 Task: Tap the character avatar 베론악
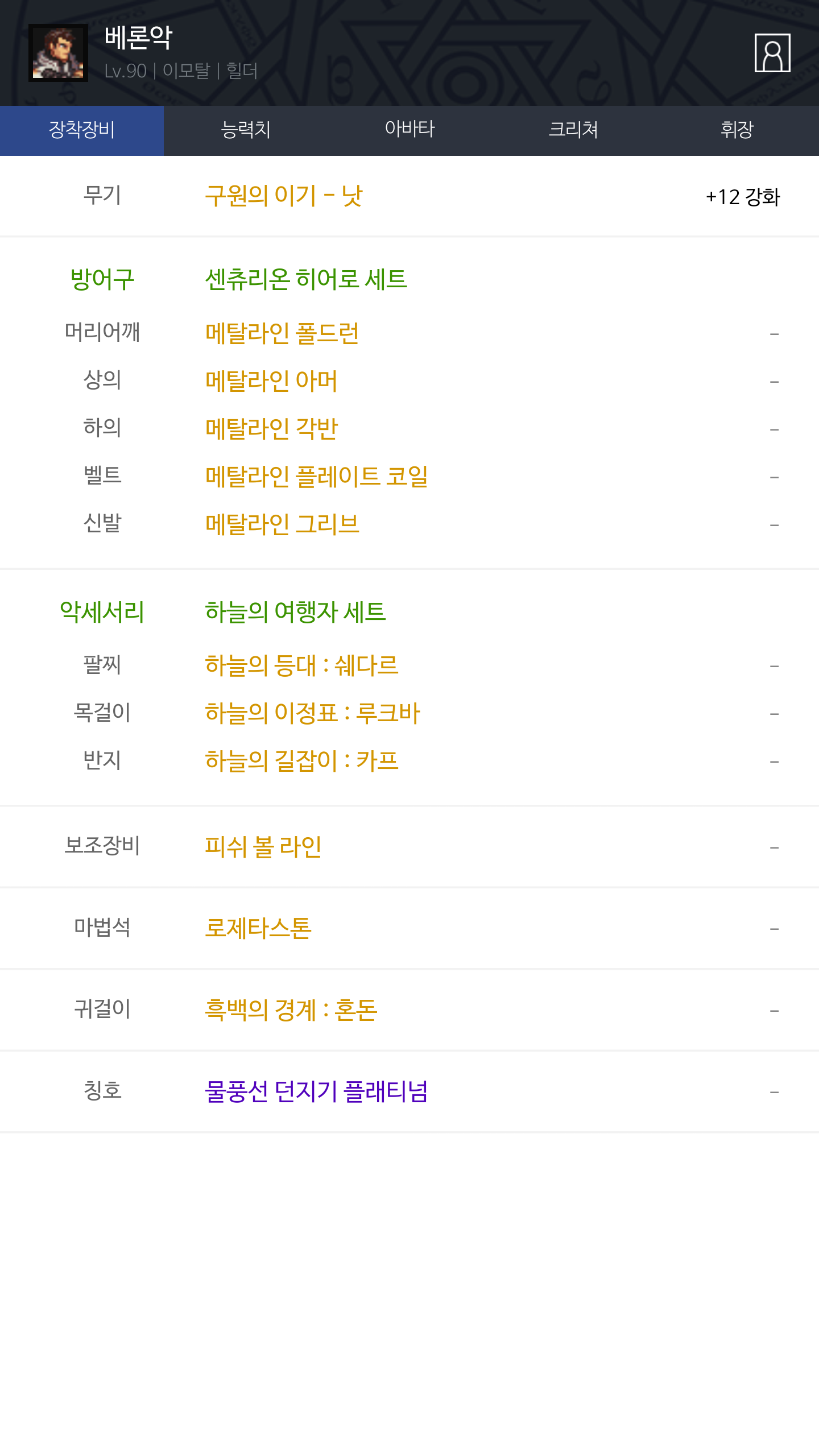pyautogui.click(x=58, y=53)
